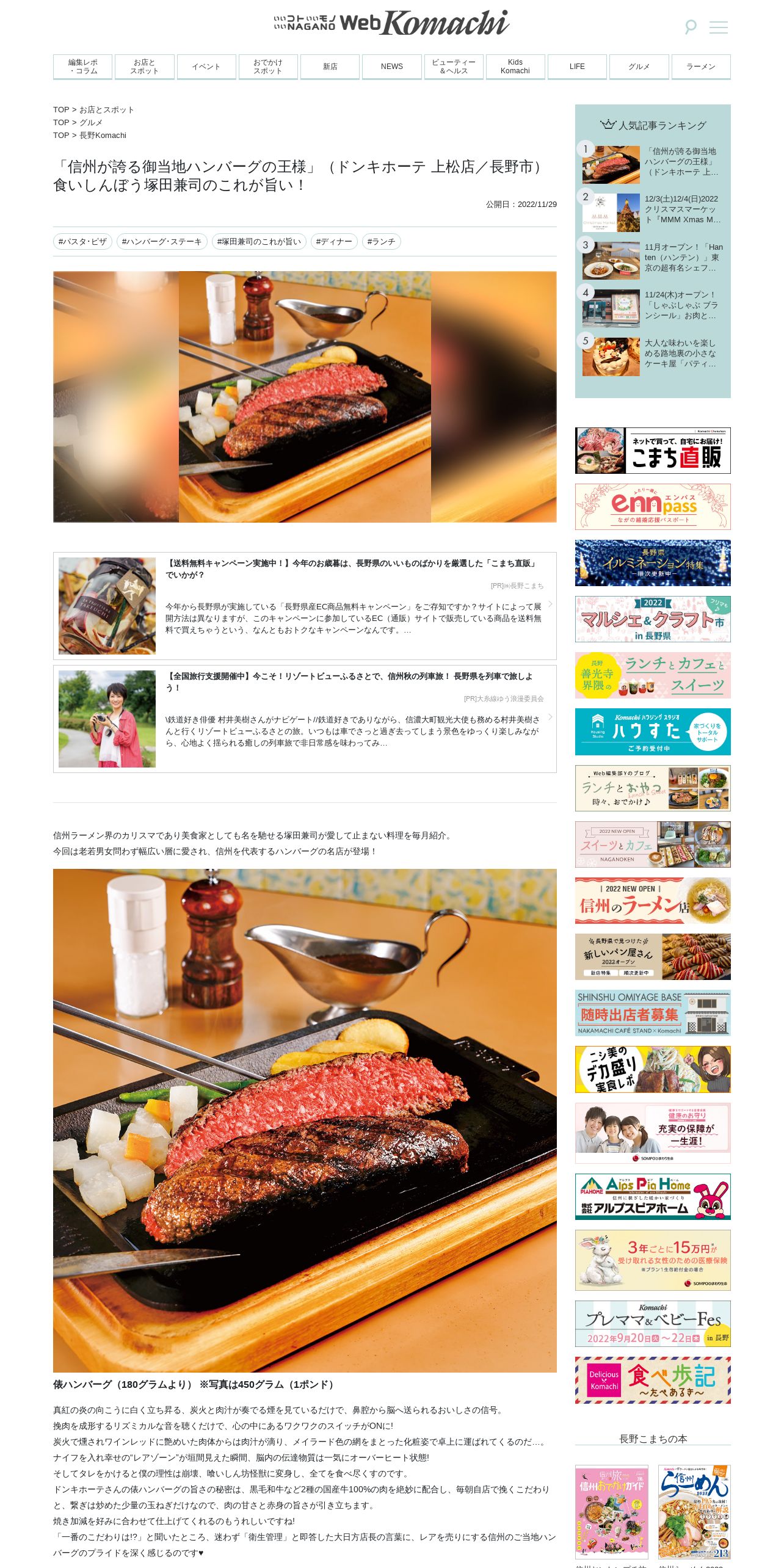Open the search magnifier icon
The image size is (784, 1568).
[690, 27]
